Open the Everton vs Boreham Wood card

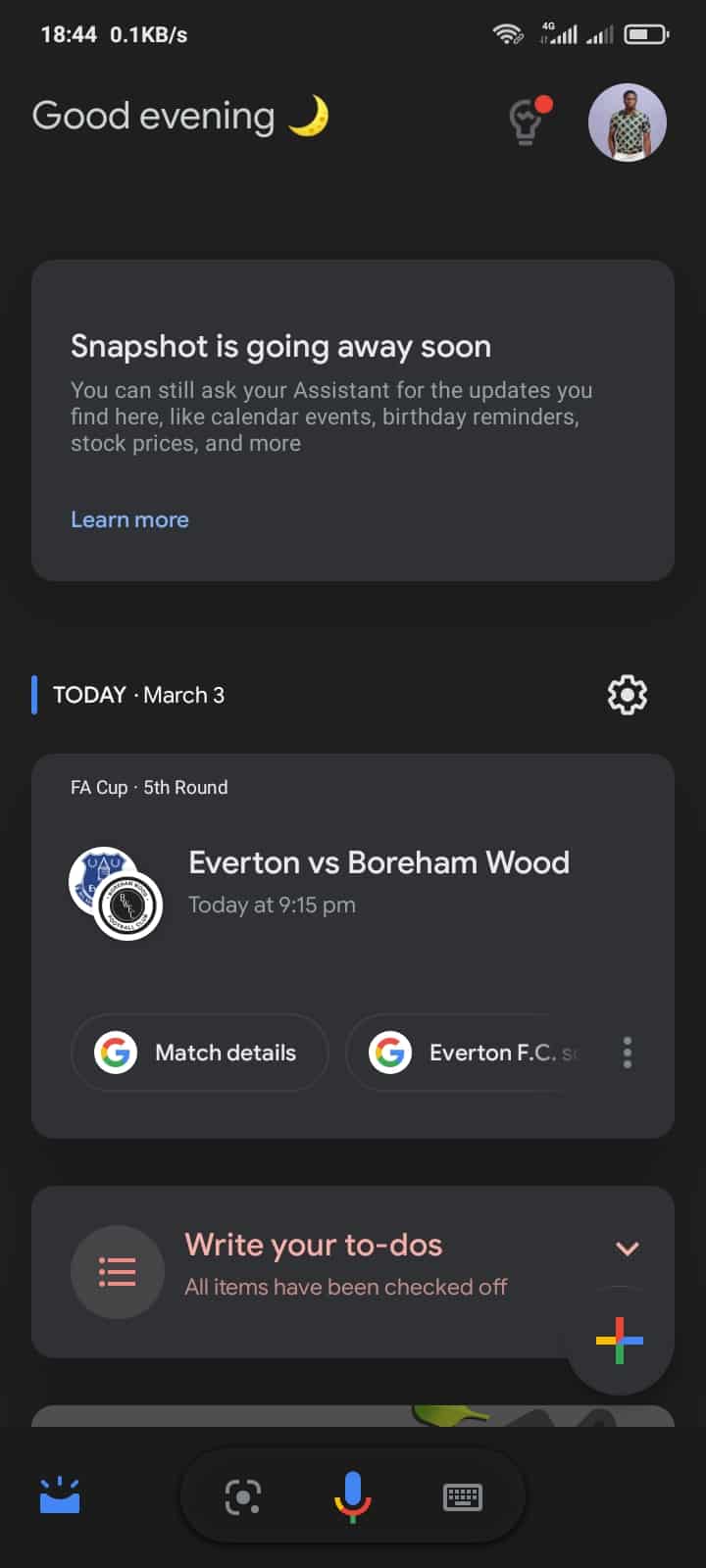[x=378, y=882]
